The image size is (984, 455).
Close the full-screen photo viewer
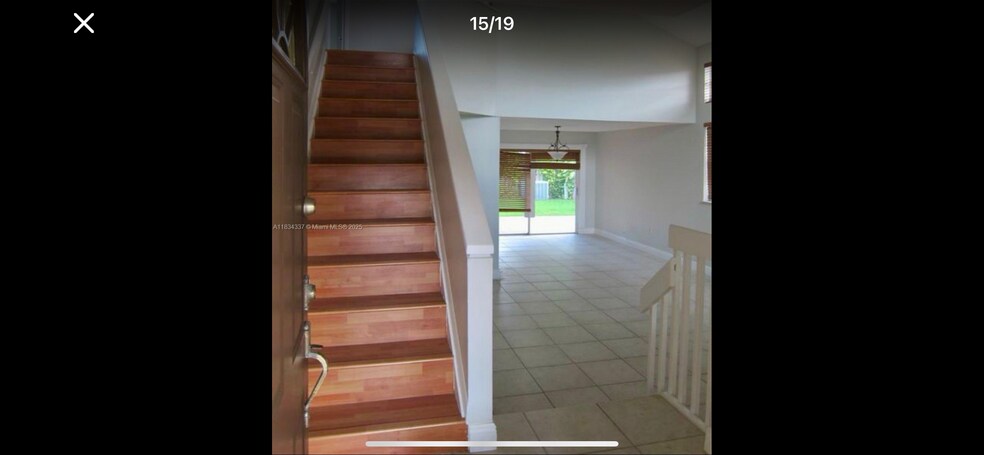tap(84, 23)
